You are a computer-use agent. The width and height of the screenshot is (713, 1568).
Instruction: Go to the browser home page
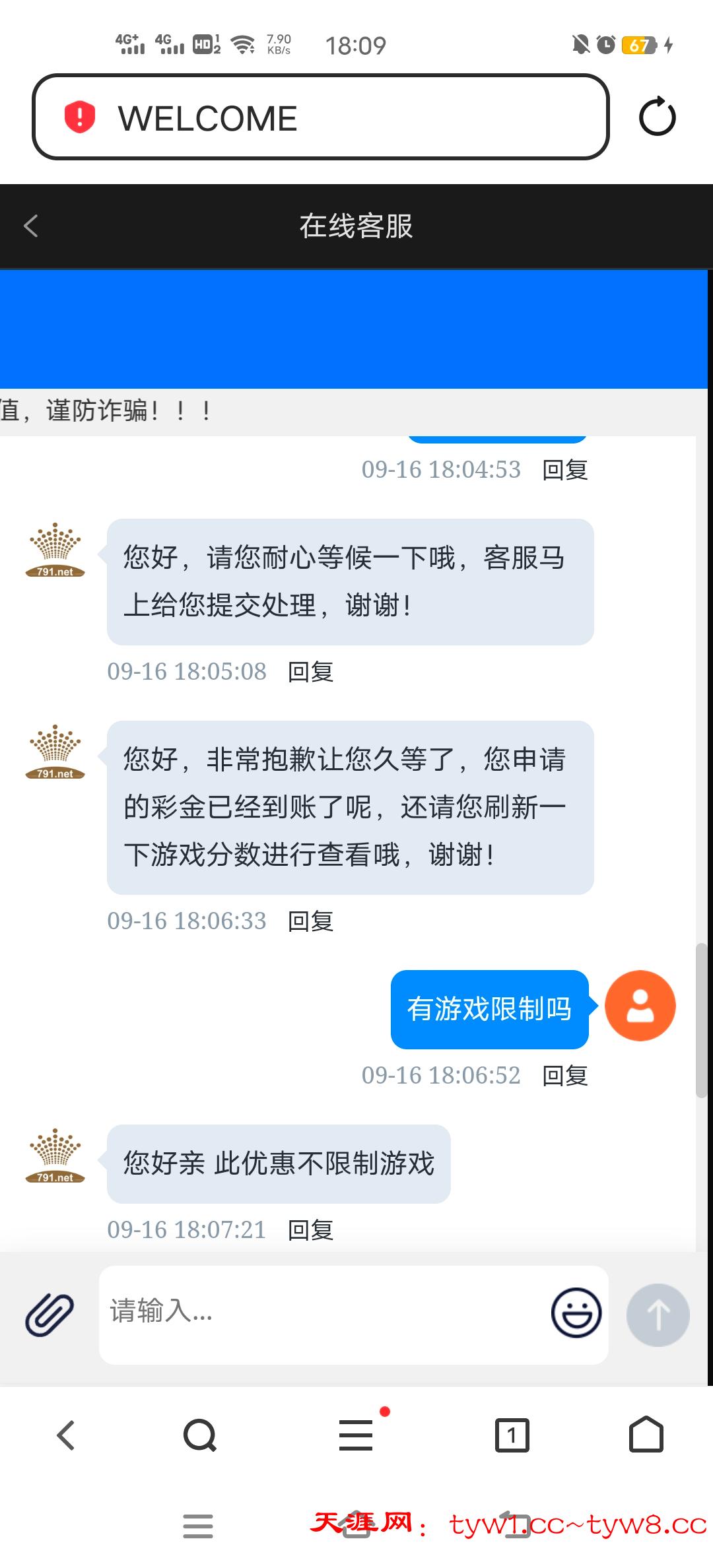(646, 1435)
